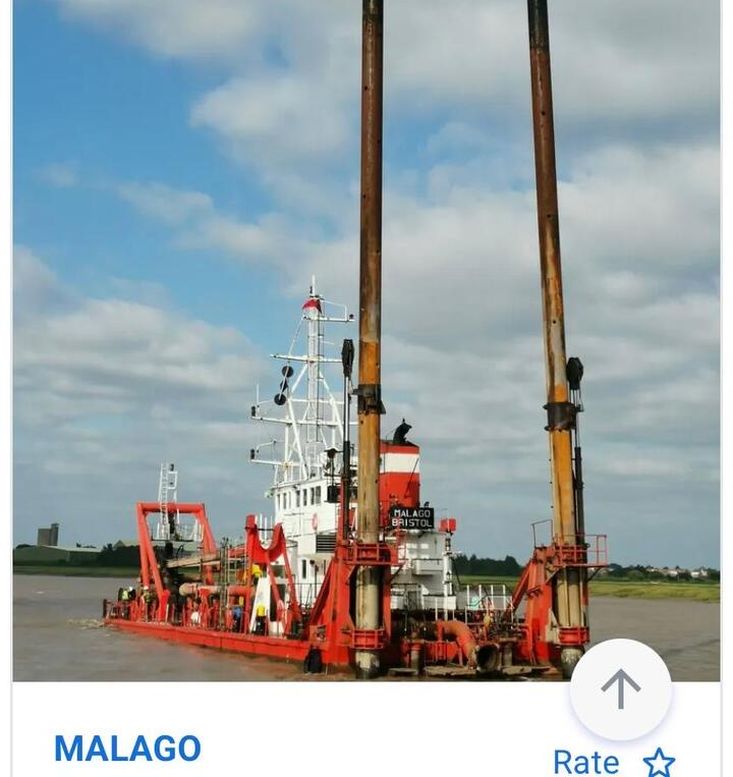Rate the MALAGO vessel photo

(613, 762)
